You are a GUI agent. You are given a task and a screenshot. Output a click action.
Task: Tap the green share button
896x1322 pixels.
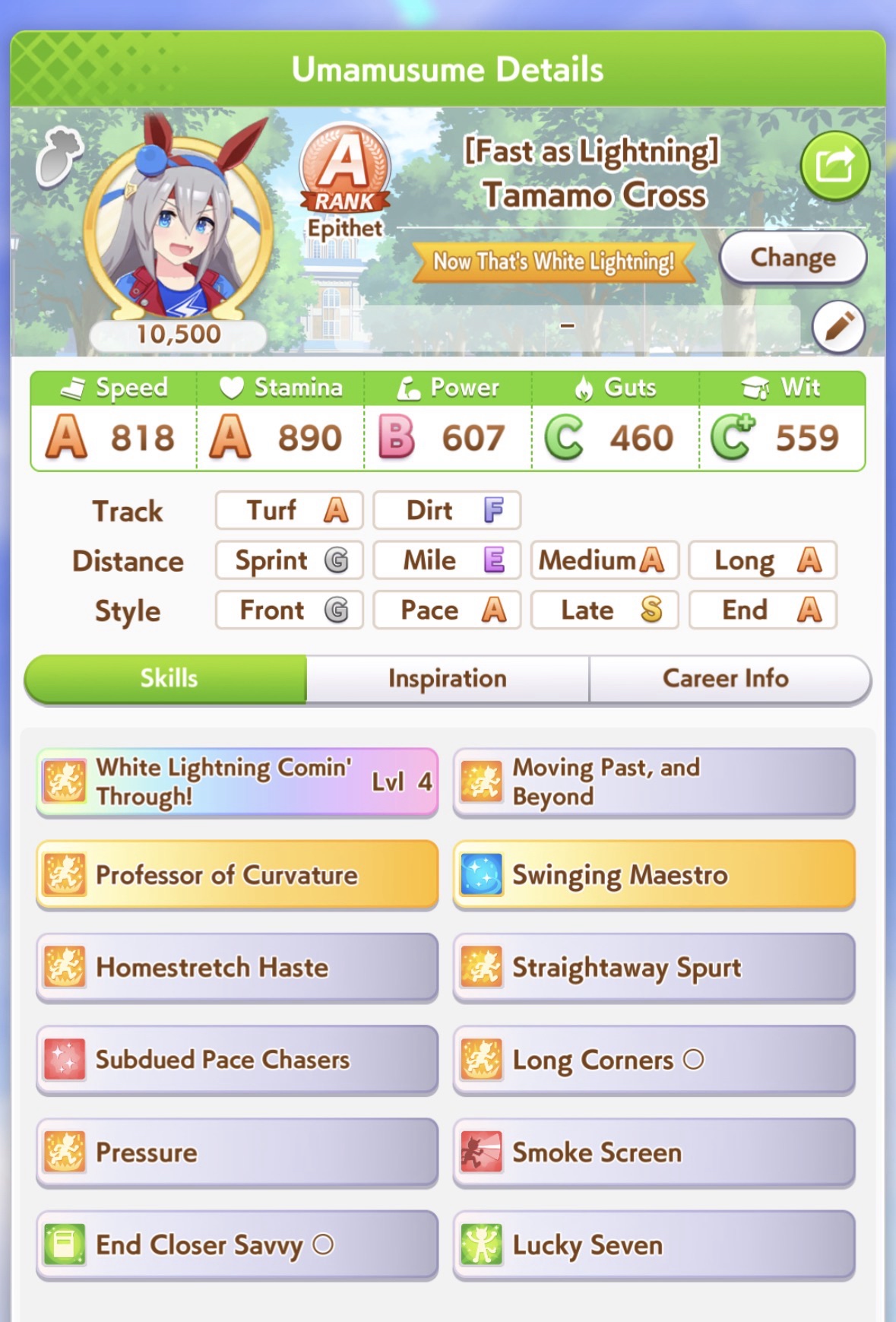(834, 166)
